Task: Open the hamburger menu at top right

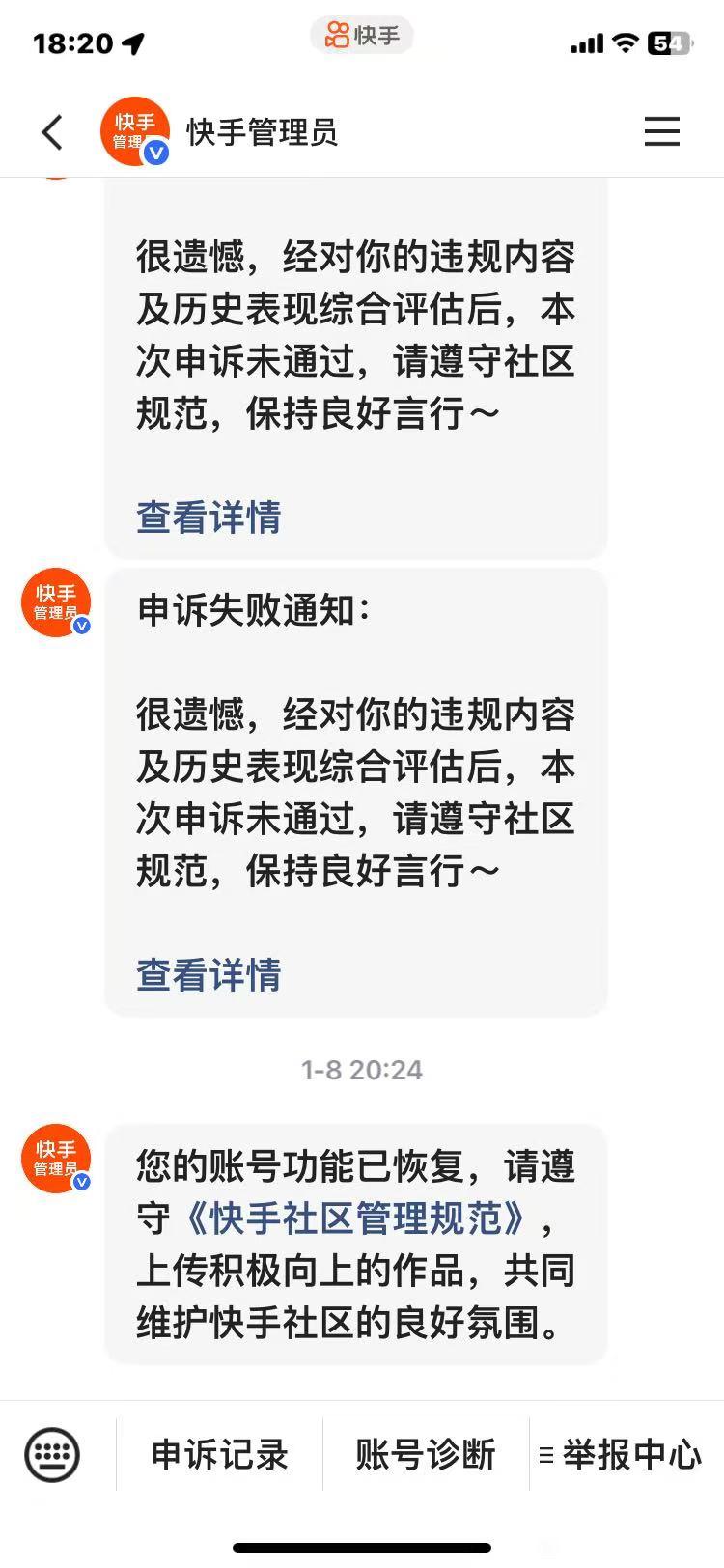Action: pos(662,131)
